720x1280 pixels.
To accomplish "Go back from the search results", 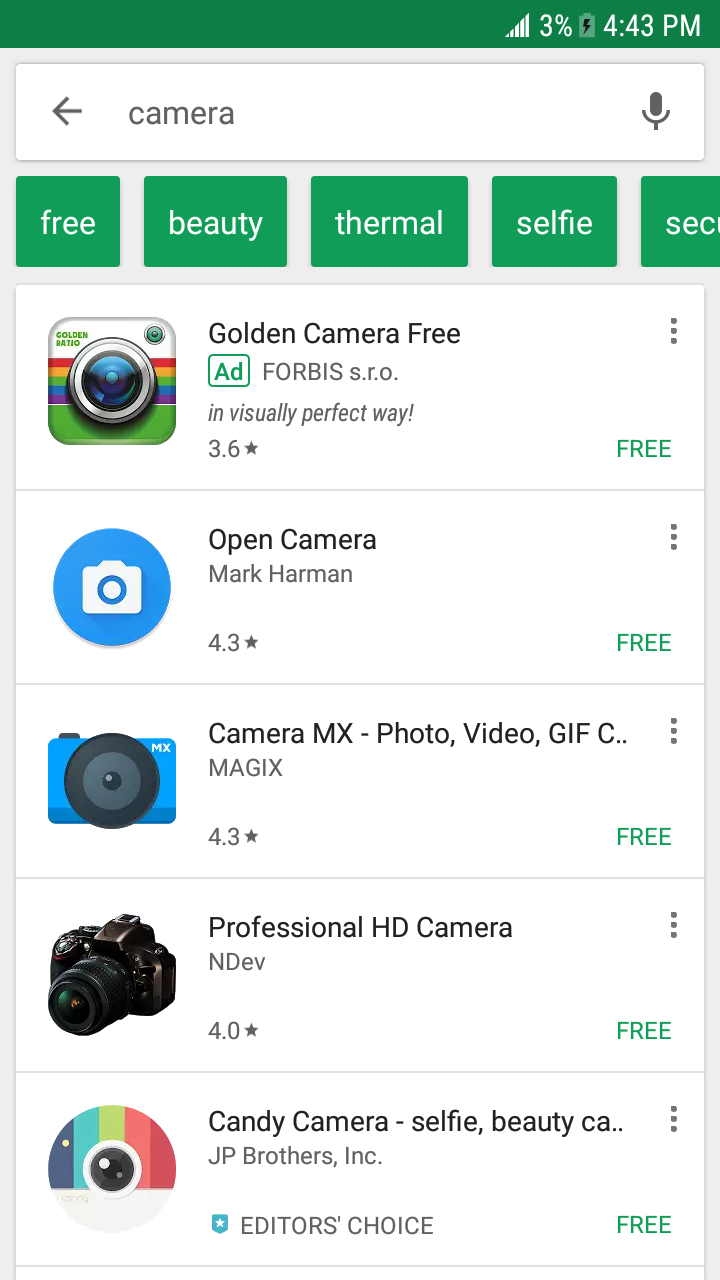I will tap(67, 112).
